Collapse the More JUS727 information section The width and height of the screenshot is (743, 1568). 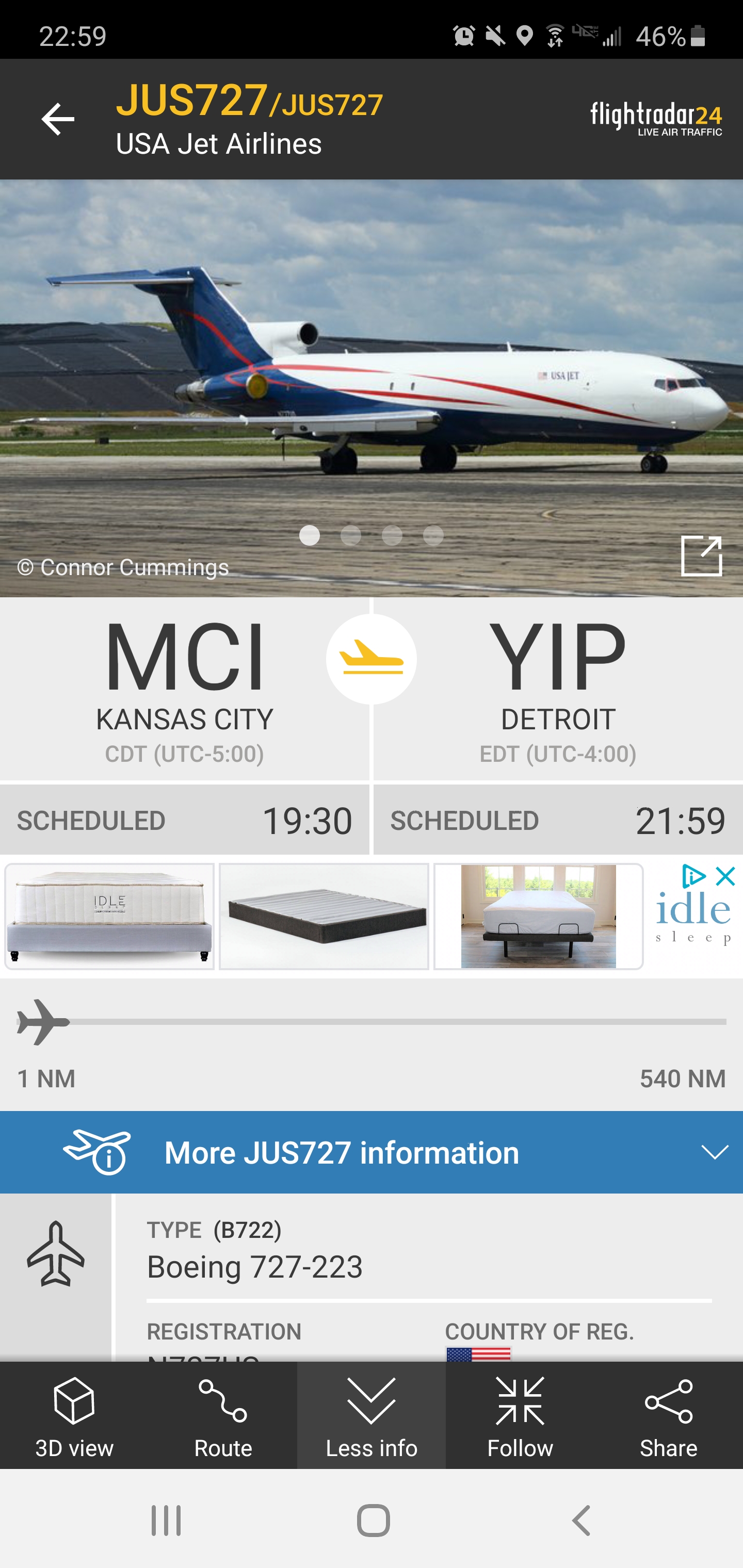(715, 1152)
